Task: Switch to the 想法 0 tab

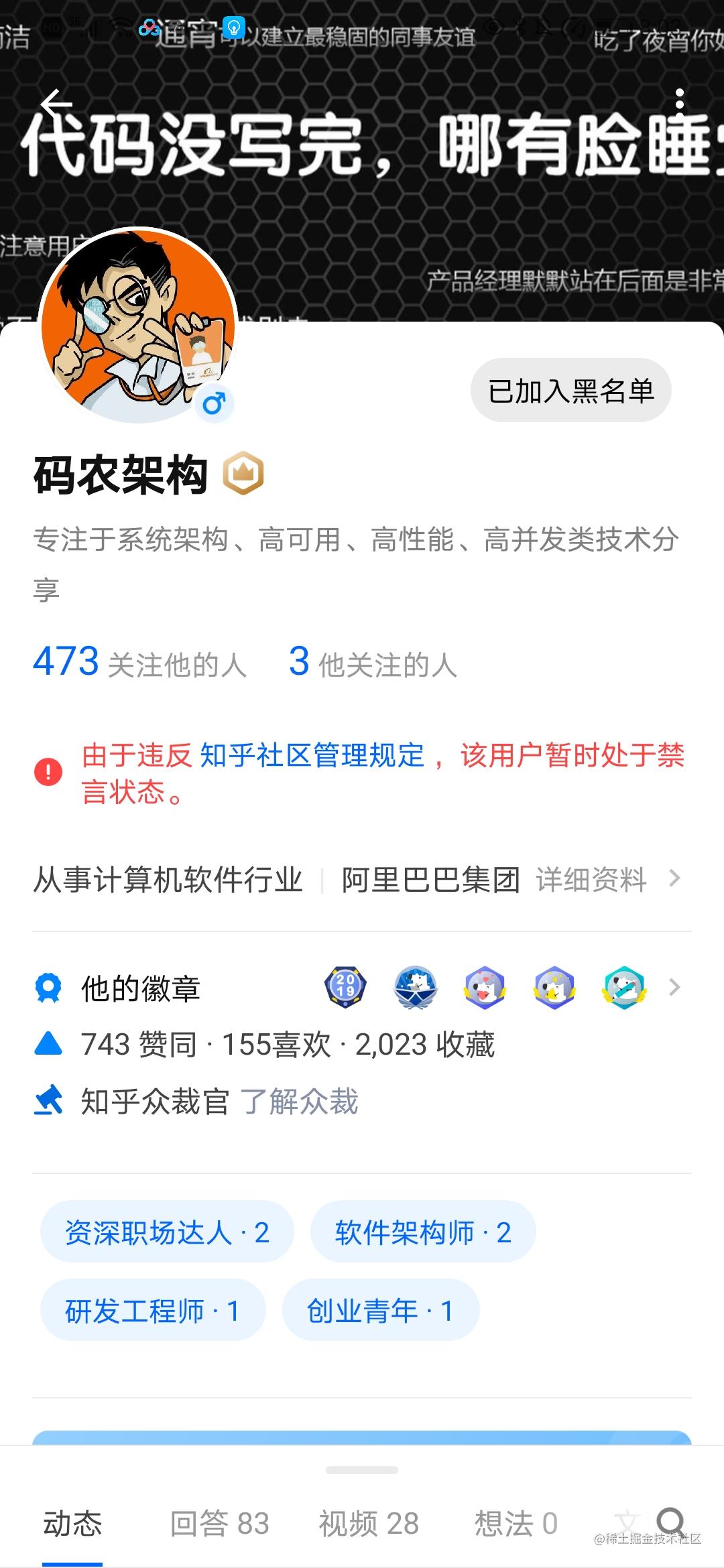Action: click(x=516, y=1524)
